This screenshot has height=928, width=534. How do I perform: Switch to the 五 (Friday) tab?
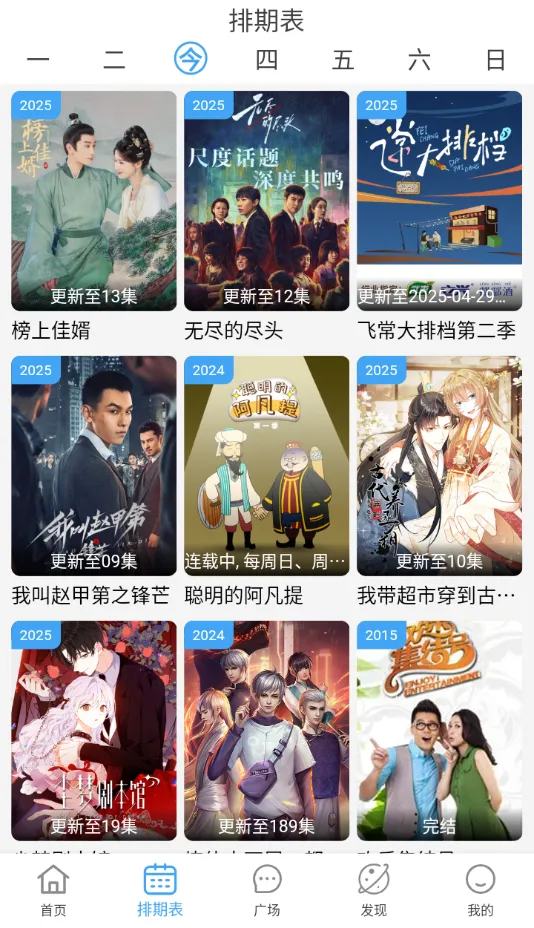pyautogui.click(x=343, y=59)
